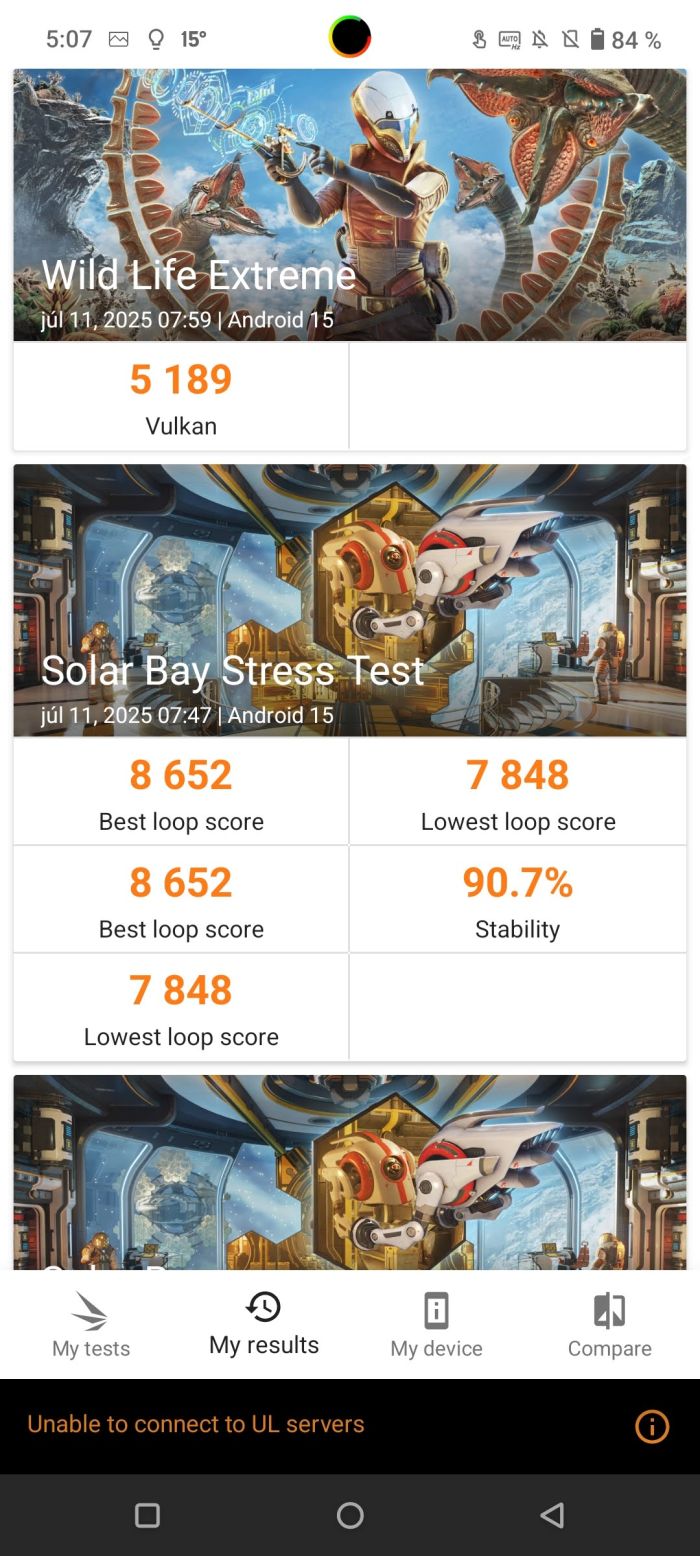Viewport: 700px width, 1556px height.
Task: Open the Wild Life Extreme result card
Action: (x=350, y=205)
